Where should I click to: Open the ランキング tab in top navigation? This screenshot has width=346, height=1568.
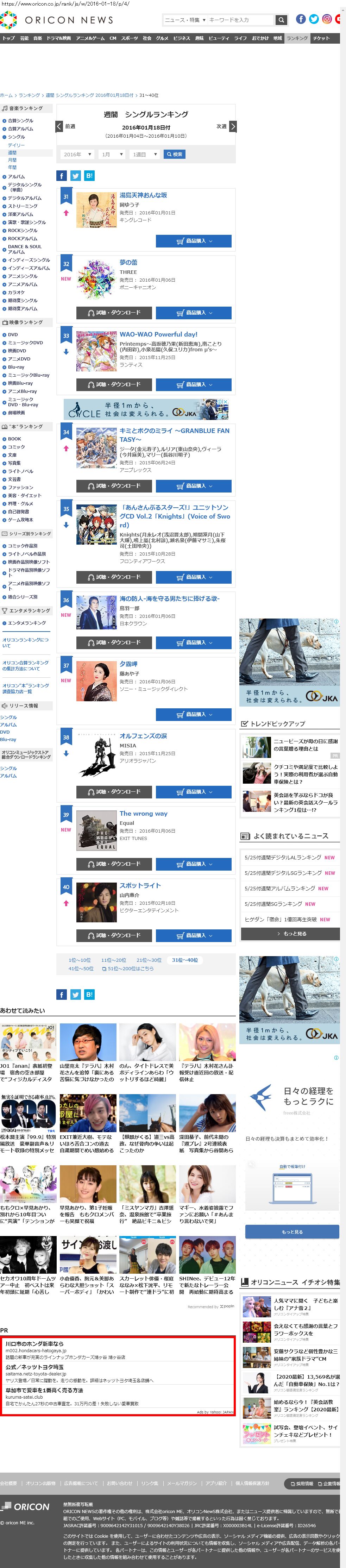pyautogui.click(x=297, y=38)
